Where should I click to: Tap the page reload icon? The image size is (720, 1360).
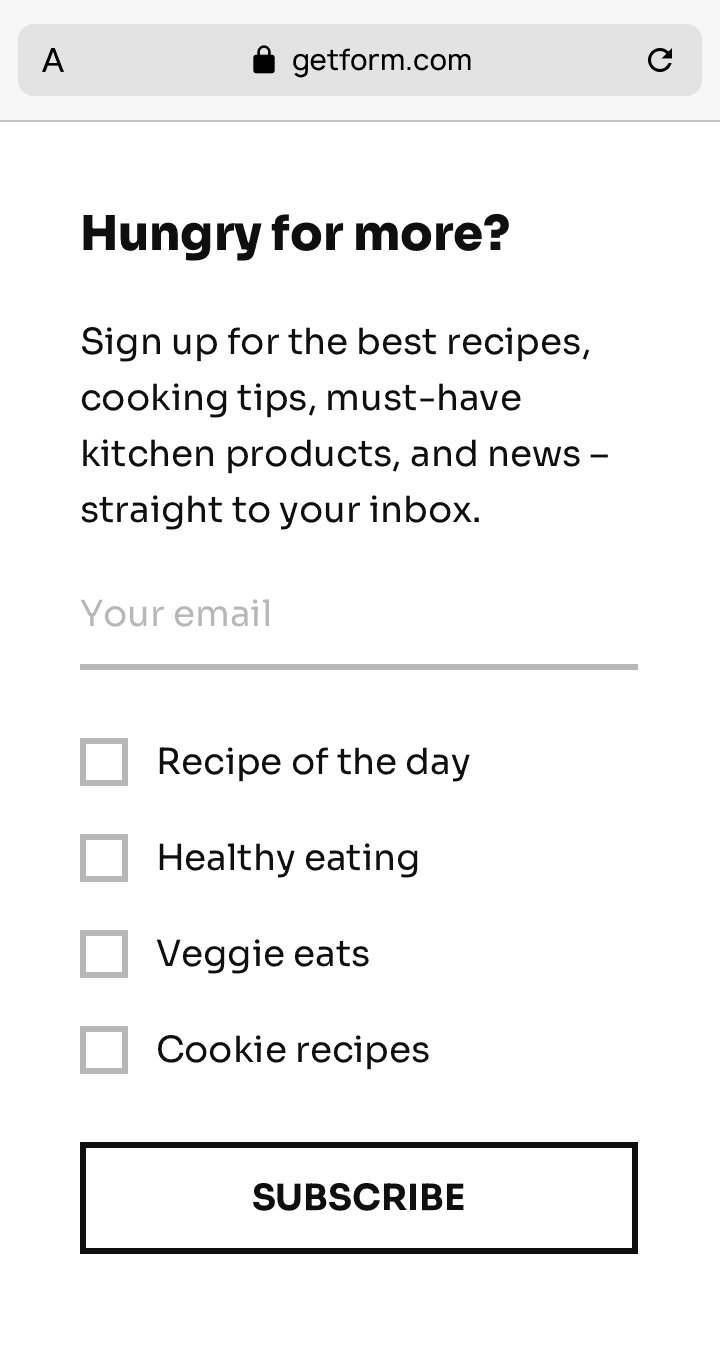pyautogui.click(x=660, y=60)
